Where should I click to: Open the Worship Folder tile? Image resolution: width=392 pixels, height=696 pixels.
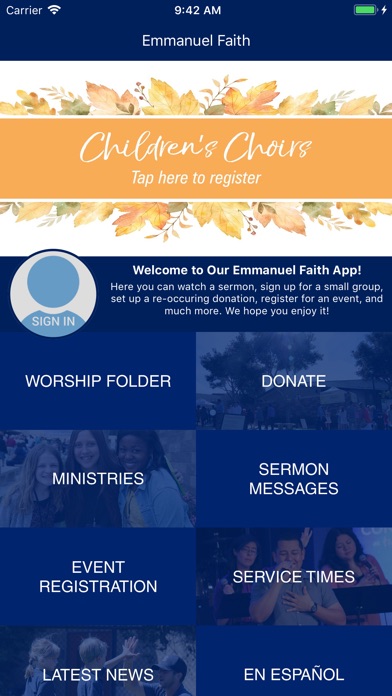click(x=98, y=381)
